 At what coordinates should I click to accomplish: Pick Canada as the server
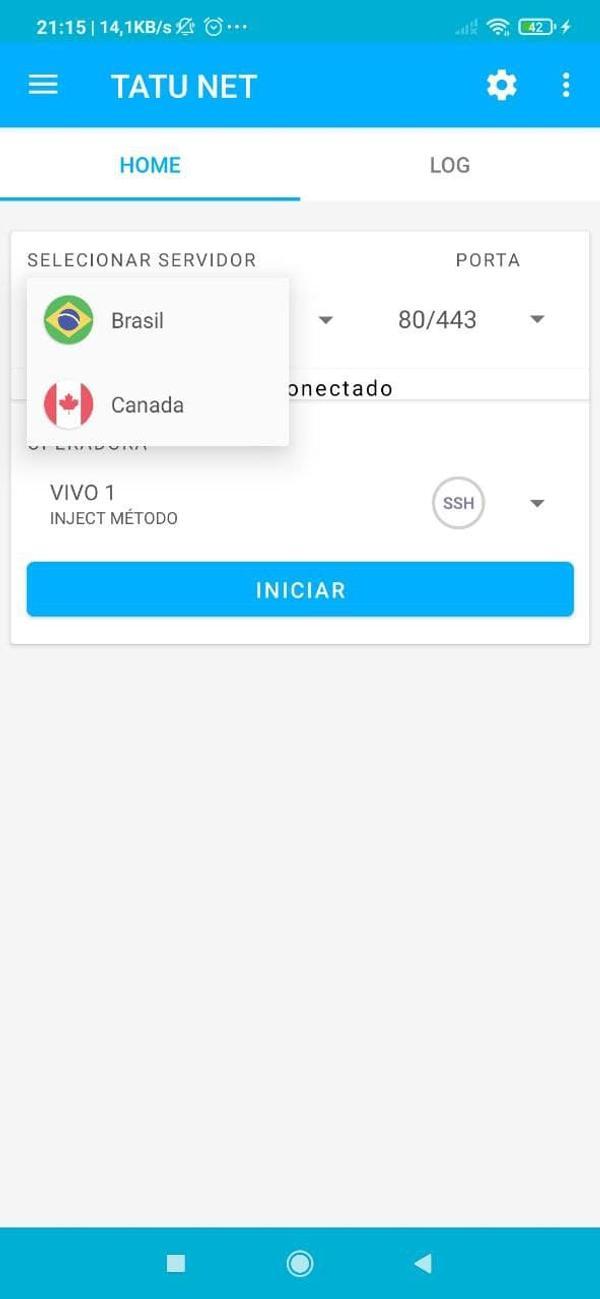[x=147, y=405]
